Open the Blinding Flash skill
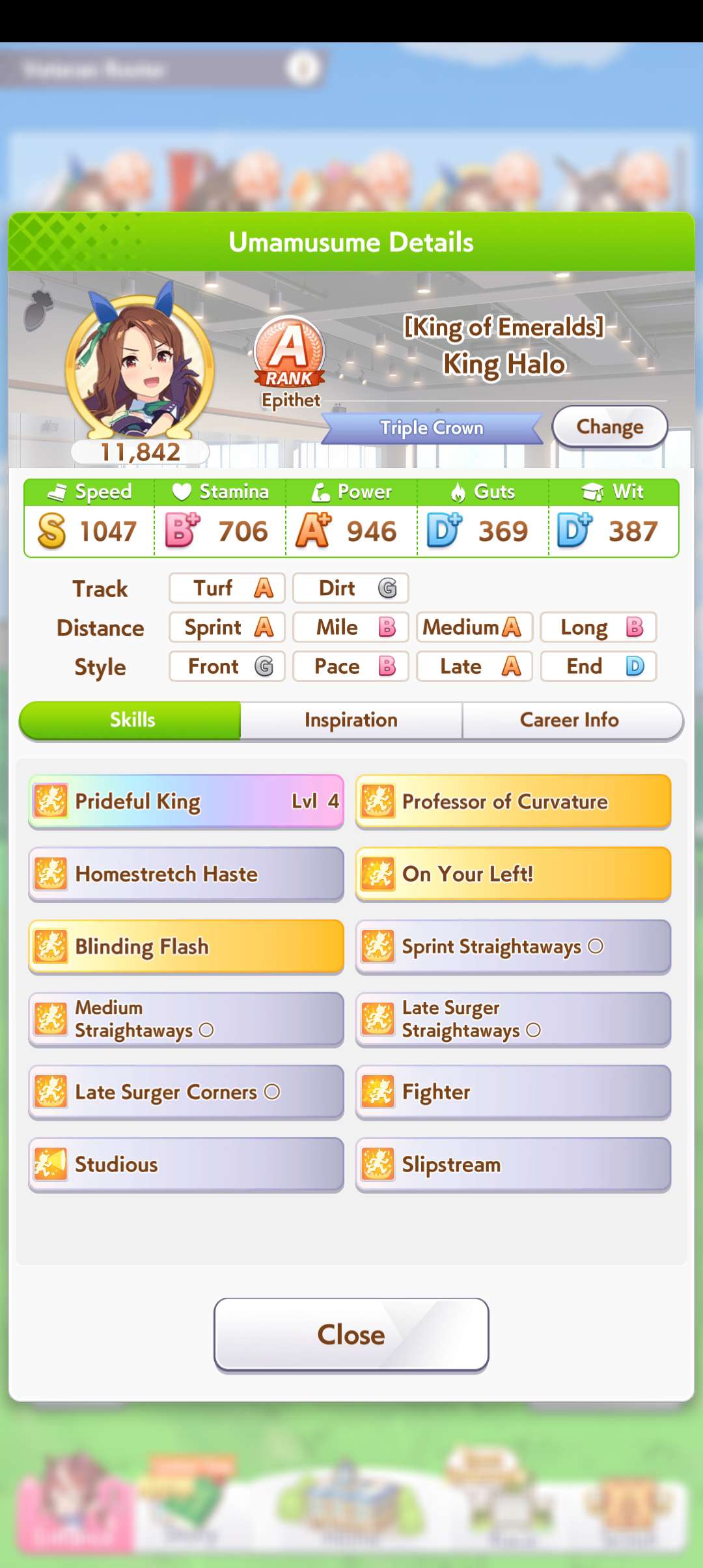Image resolution: width=703 pixels, height=1568 pixels. pyautogui.click(x=186, y=946)
